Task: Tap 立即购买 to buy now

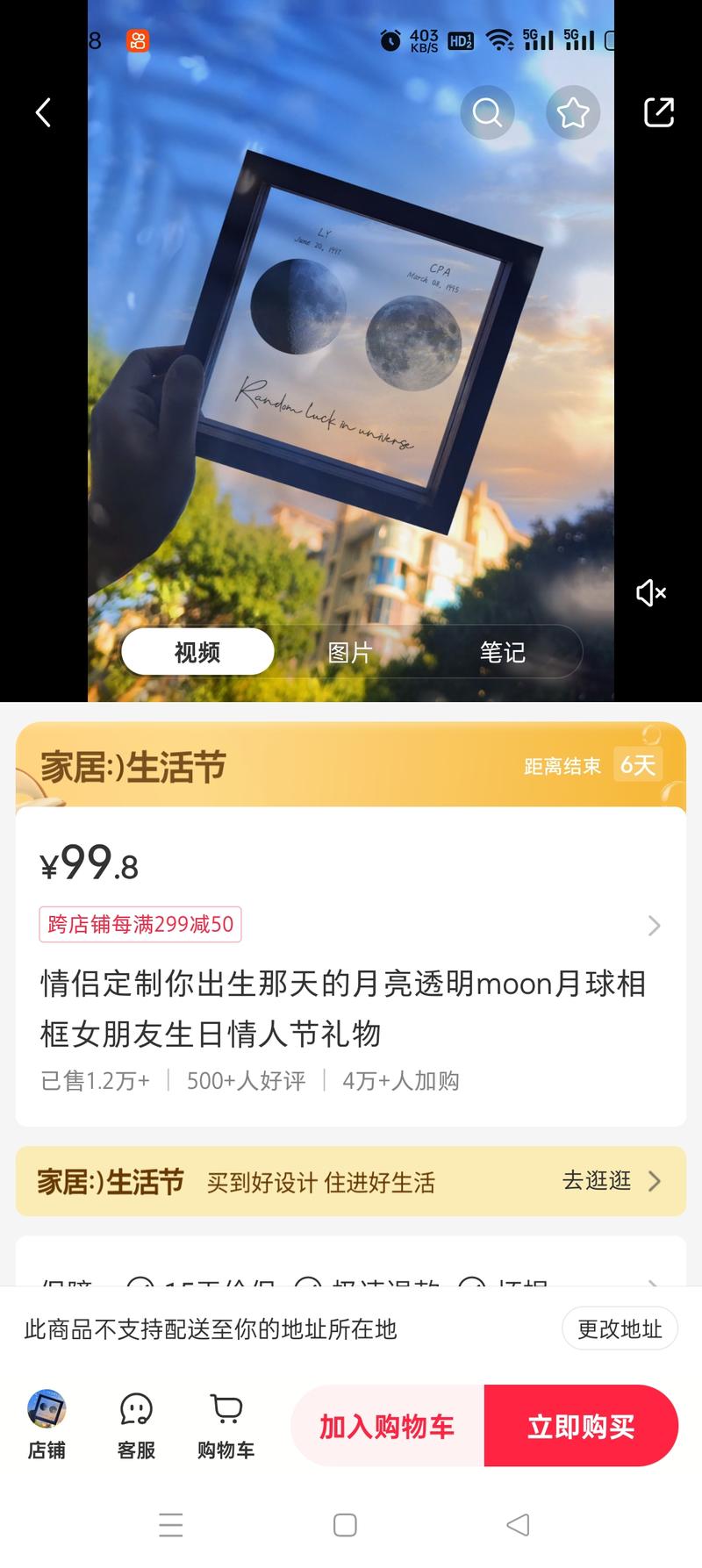Action: (581, 1427)
